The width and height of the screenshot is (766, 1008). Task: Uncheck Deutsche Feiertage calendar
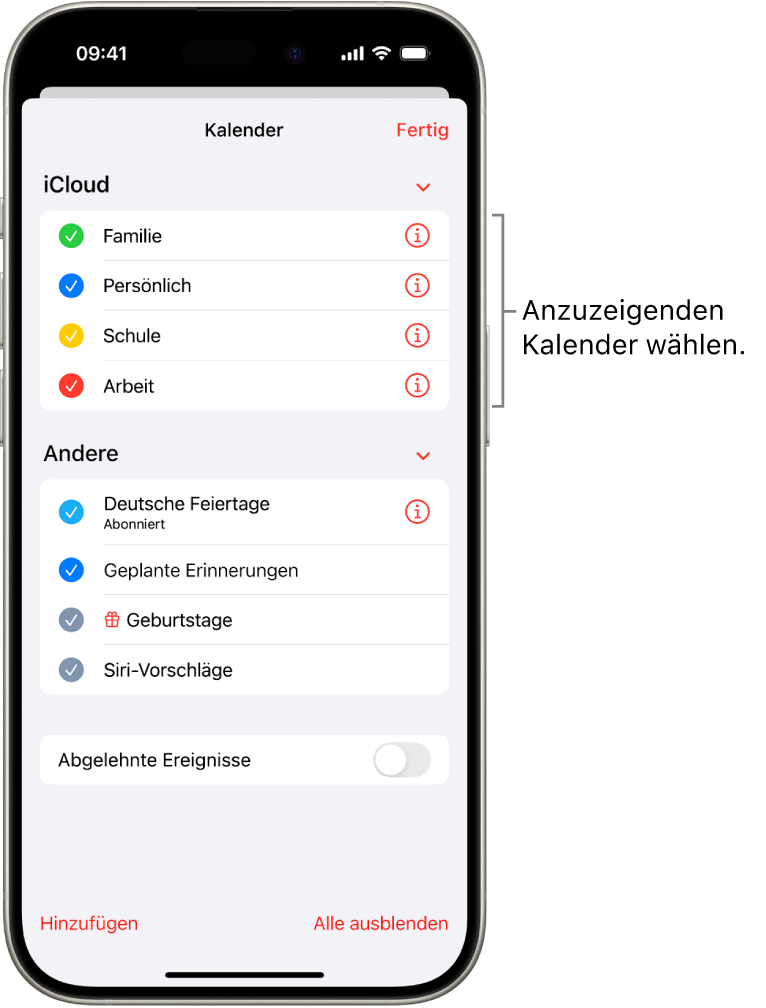(71, 512)
